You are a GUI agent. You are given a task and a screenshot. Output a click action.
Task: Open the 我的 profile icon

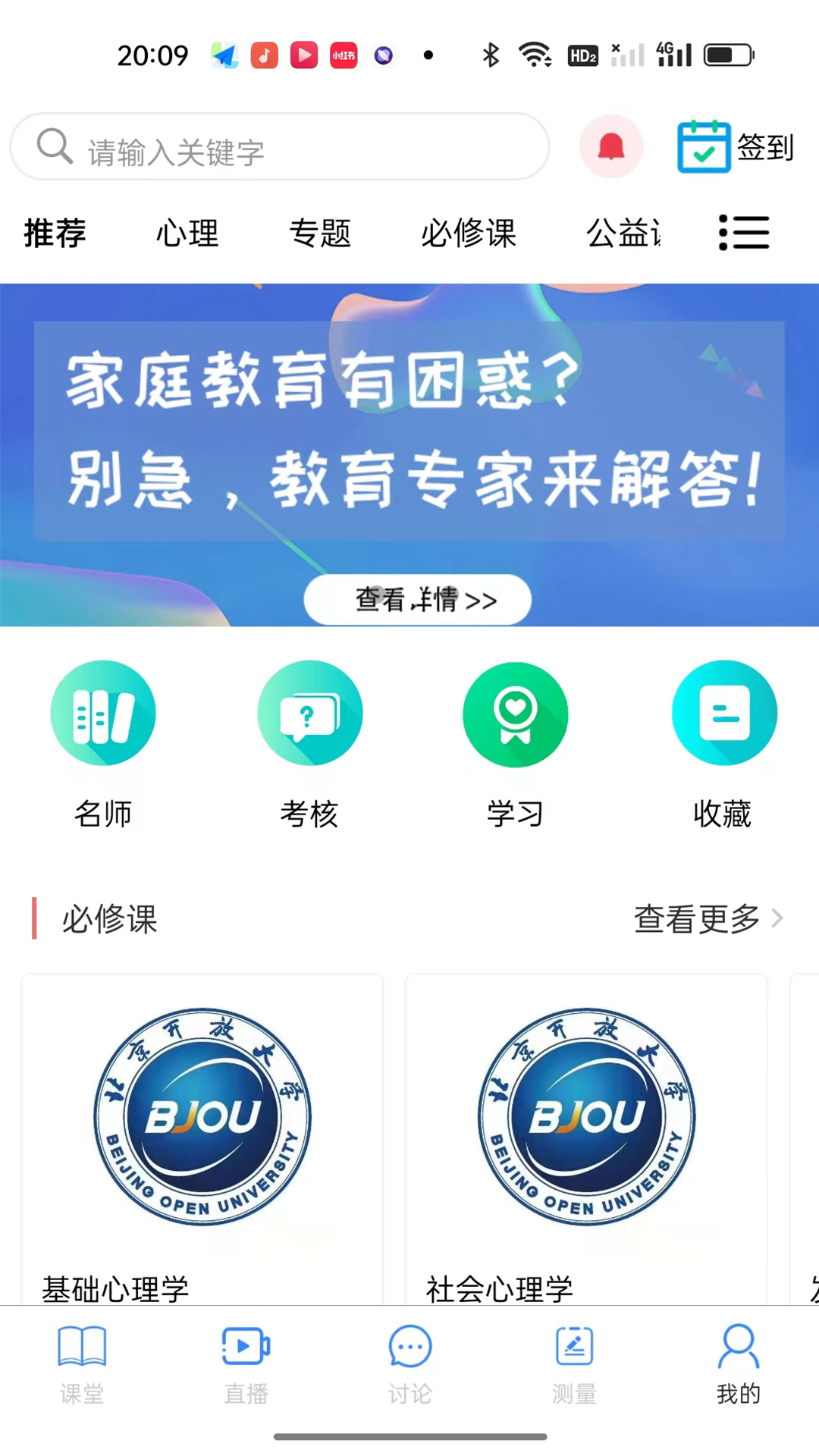click(x=737, y=1361)
